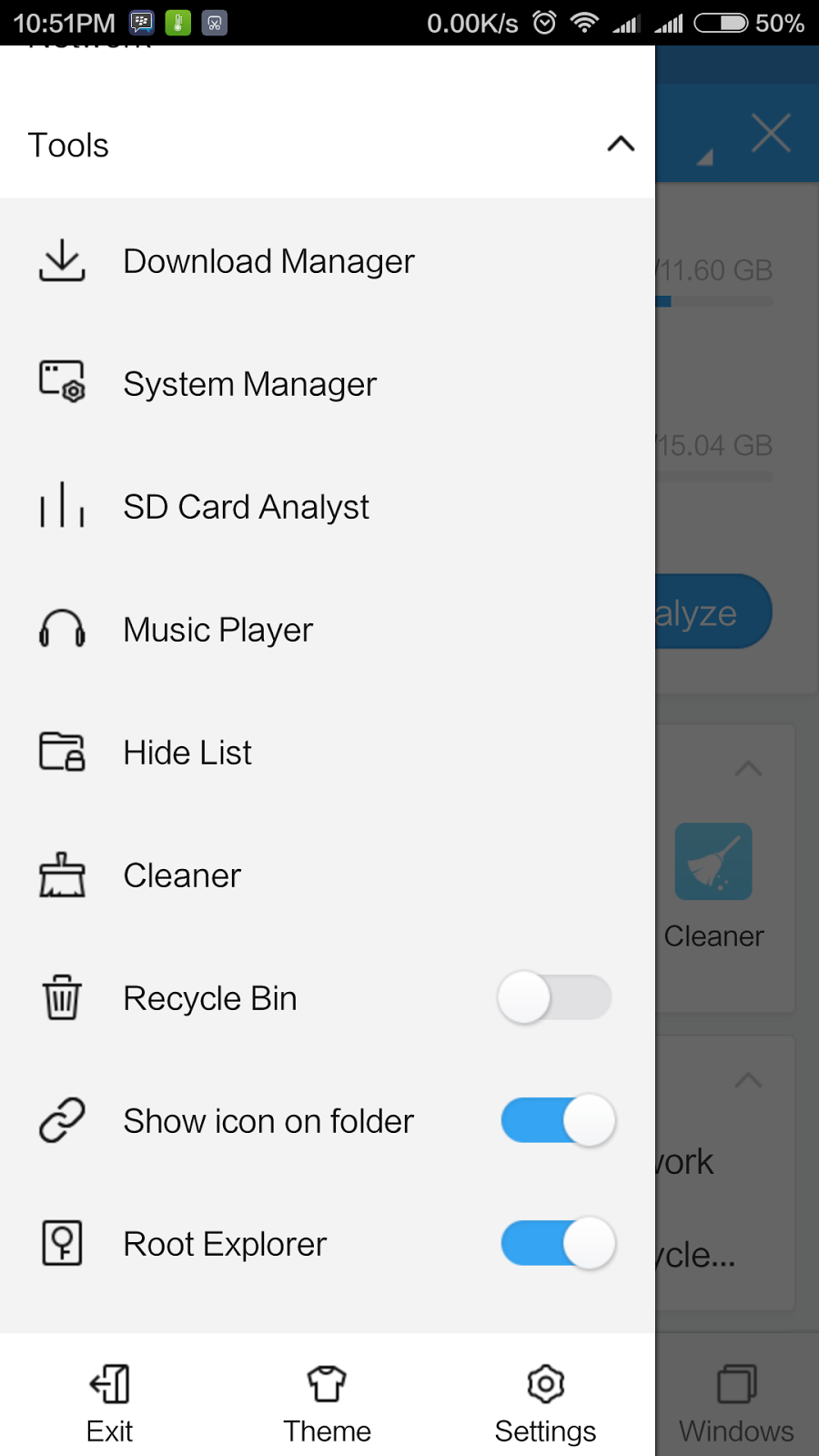
Task: Enable the Recycle Bin switch
Action: [555, 998]
